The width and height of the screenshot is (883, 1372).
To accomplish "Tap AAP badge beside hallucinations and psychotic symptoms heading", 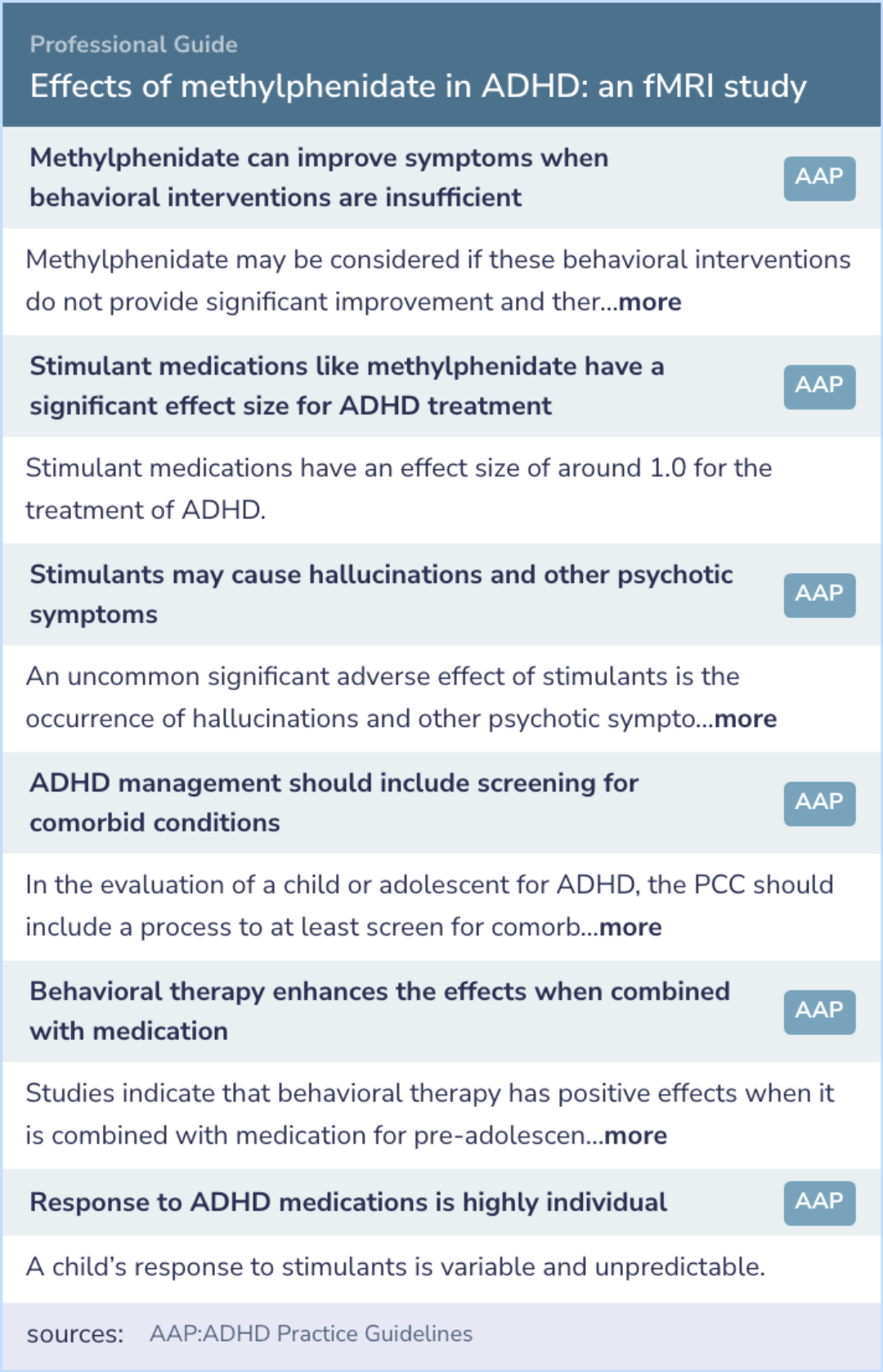I will (x=819, y=595).
